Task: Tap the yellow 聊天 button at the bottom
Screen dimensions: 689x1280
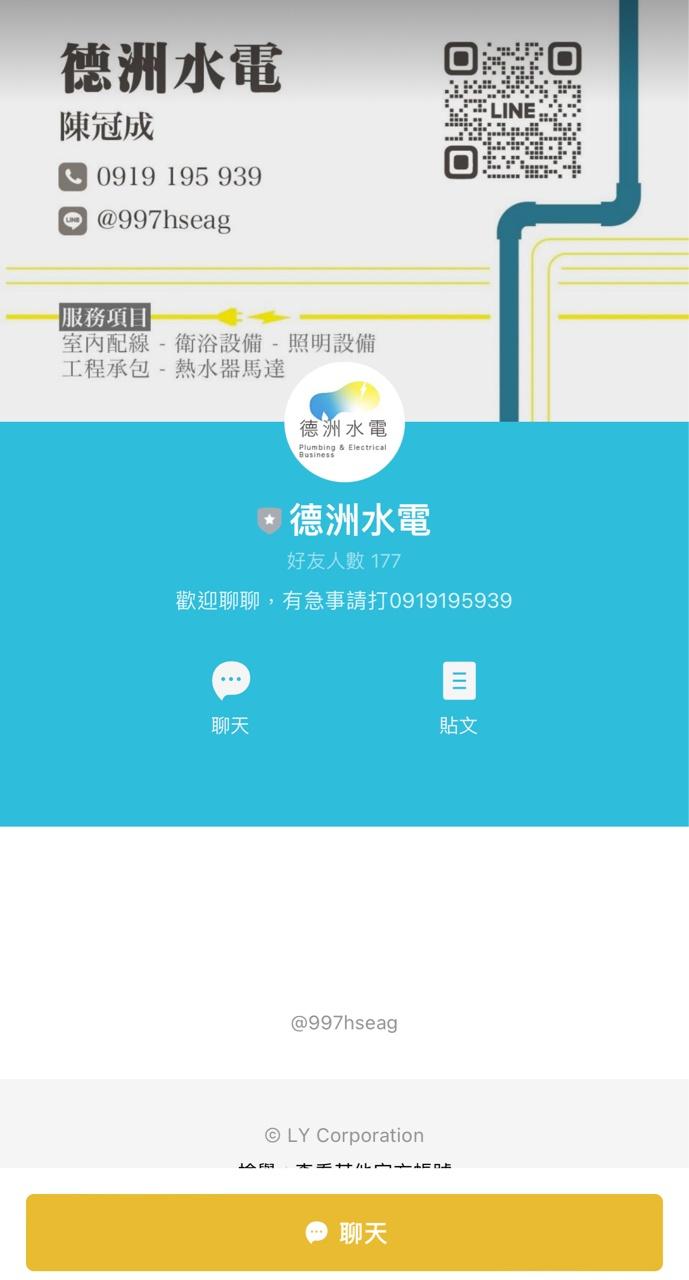Action: pos(344,1232)
